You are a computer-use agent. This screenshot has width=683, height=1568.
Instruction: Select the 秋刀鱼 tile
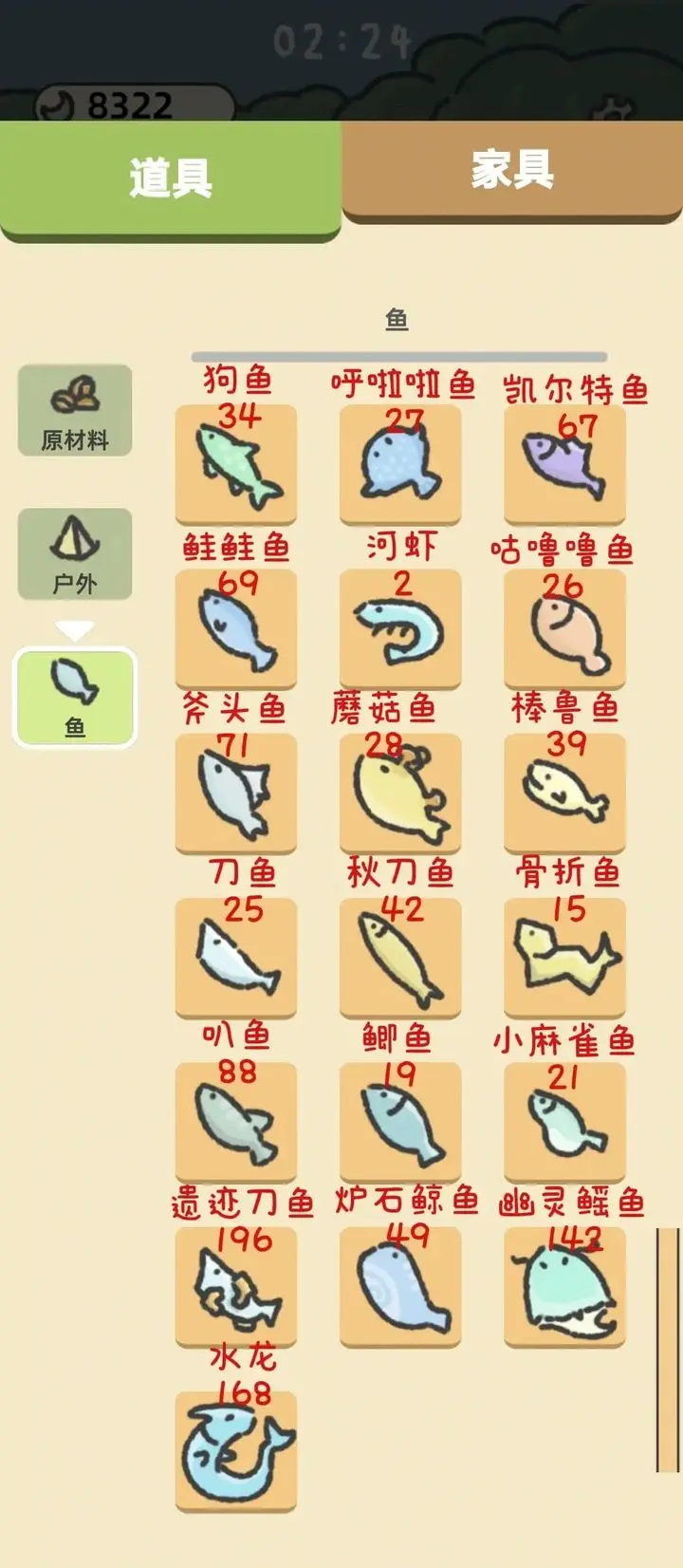(x=400, y=958)
